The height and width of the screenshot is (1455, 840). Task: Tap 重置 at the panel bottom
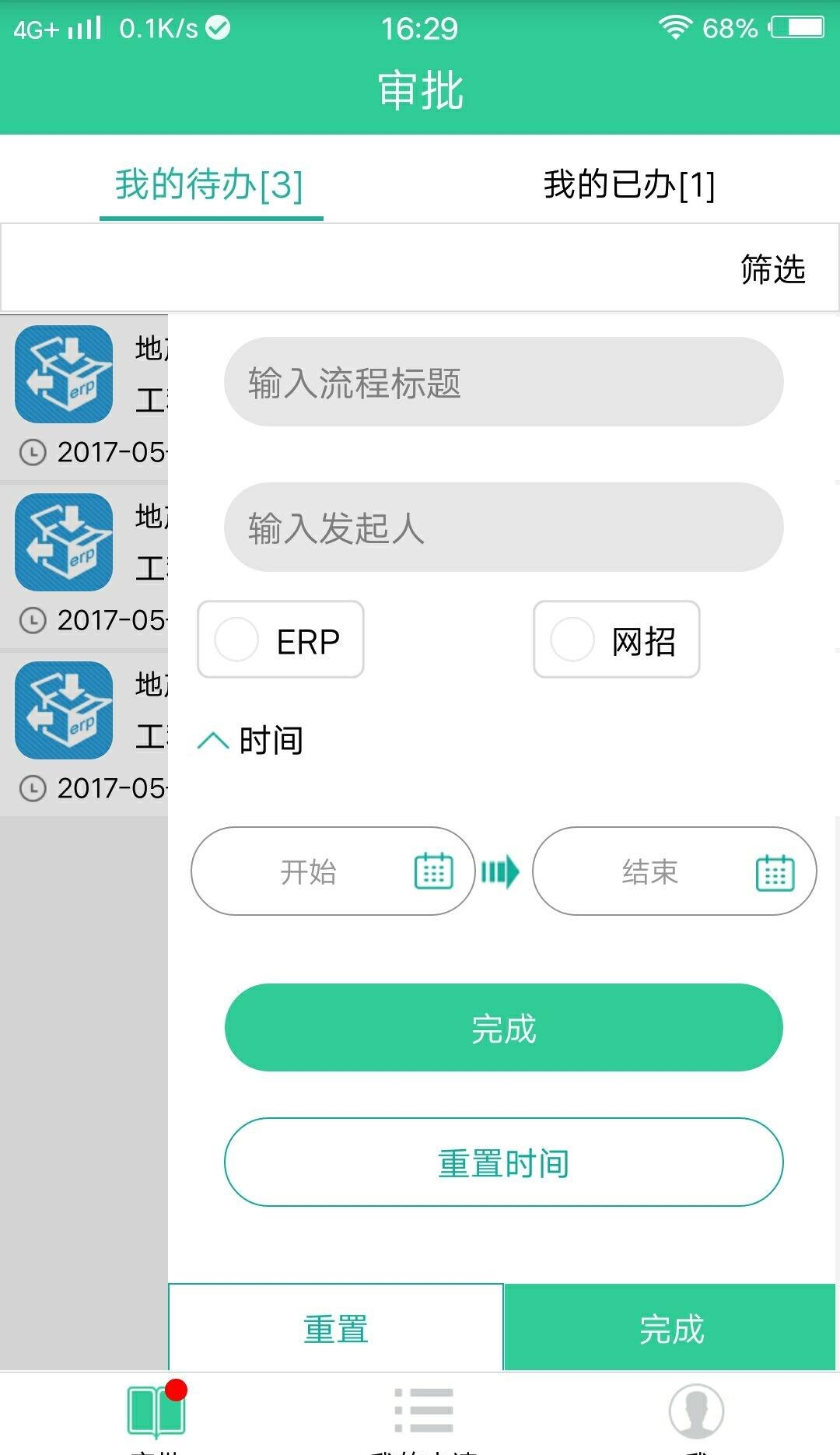[336, 1327]
